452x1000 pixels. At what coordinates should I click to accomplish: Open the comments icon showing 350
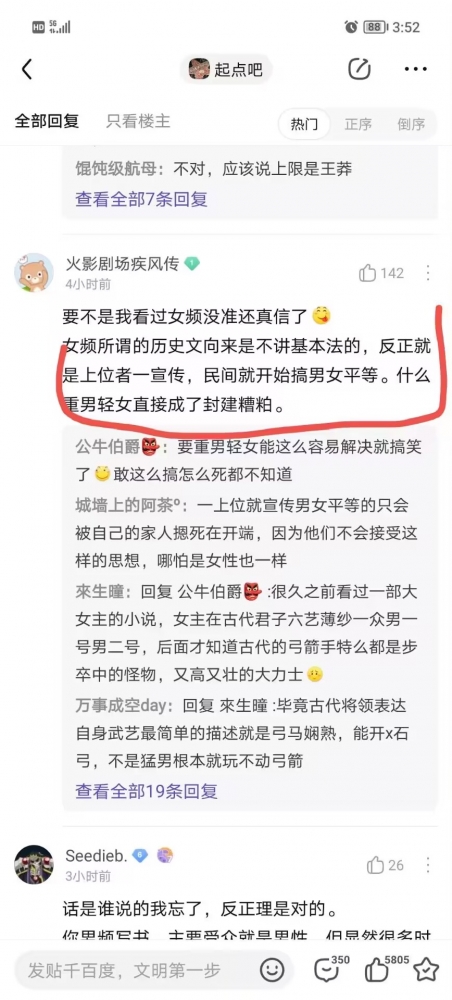(x=330, y=969)
